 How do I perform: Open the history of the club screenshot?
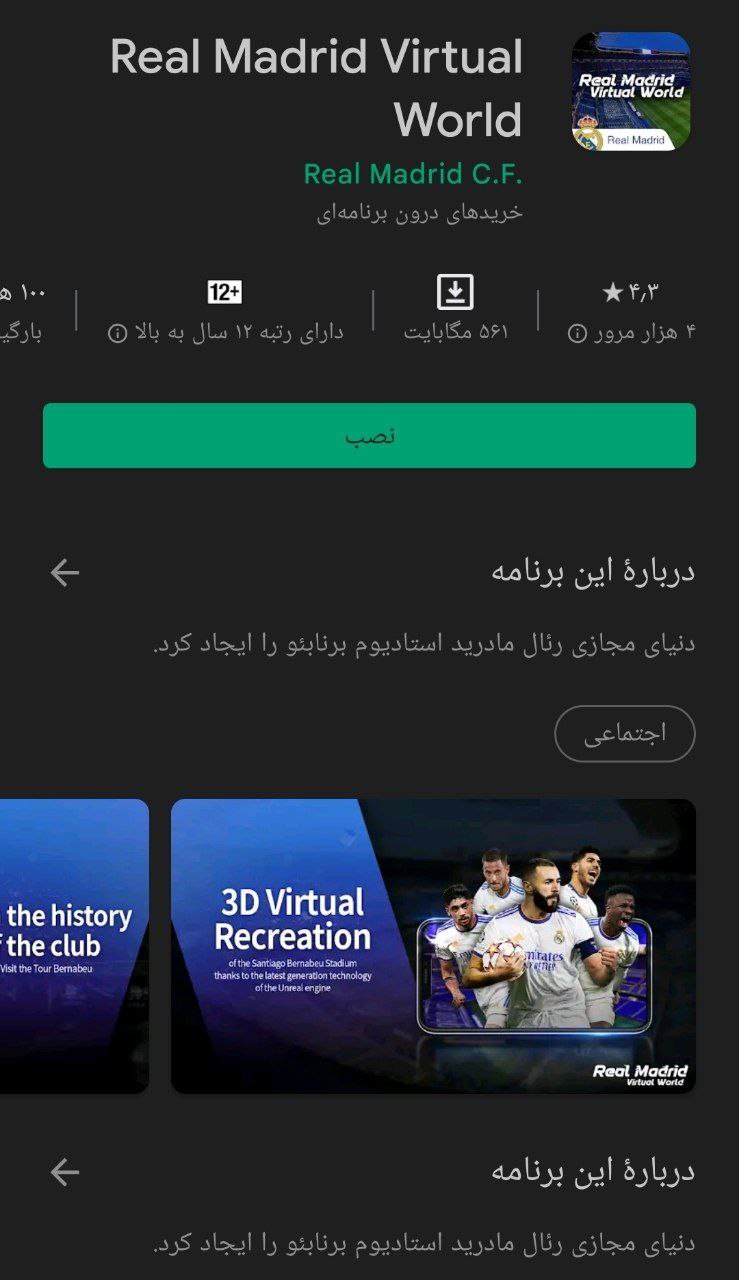(74, 946)
